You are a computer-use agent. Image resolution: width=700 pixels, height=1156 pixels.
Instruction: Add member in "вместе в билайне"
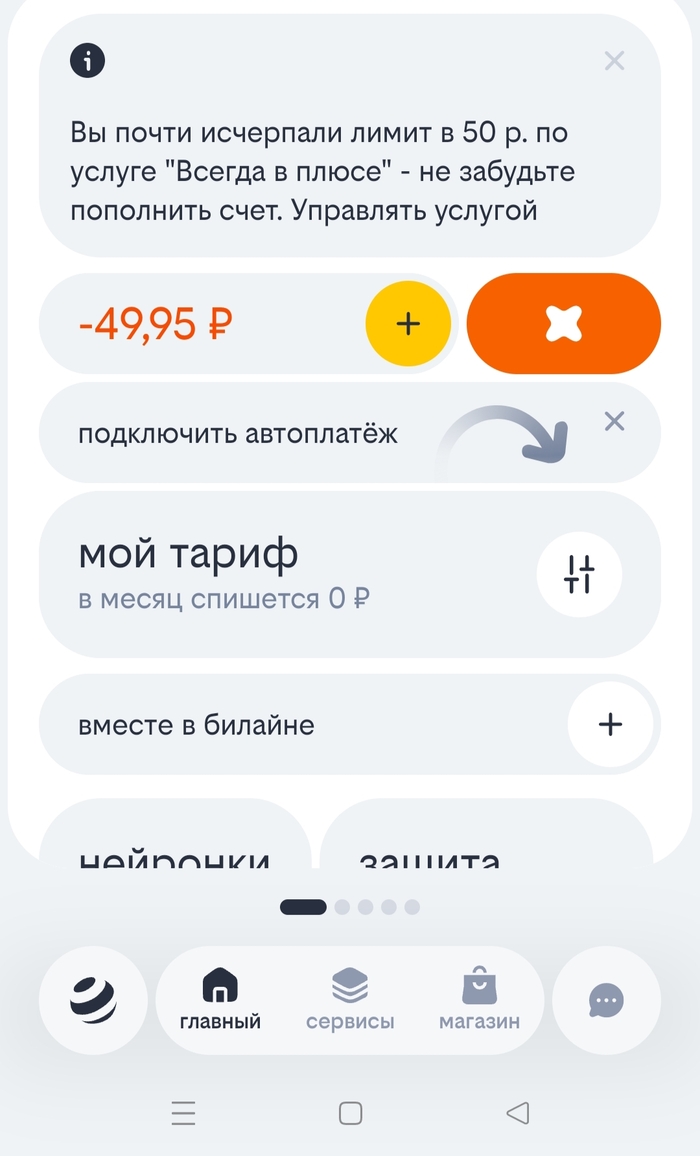[610, 725]
